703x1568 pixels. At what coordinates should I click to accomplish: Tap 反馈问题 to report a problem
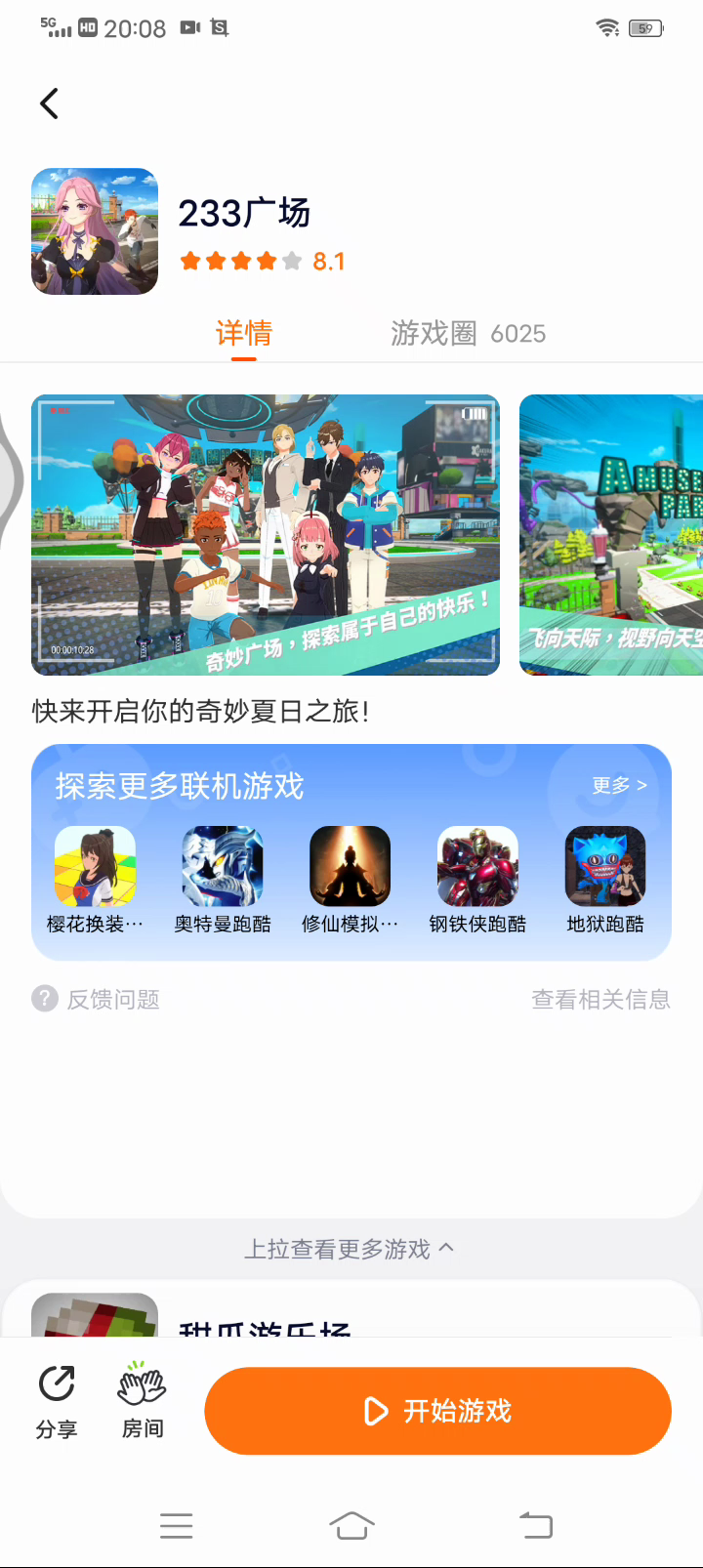[96, 999]
